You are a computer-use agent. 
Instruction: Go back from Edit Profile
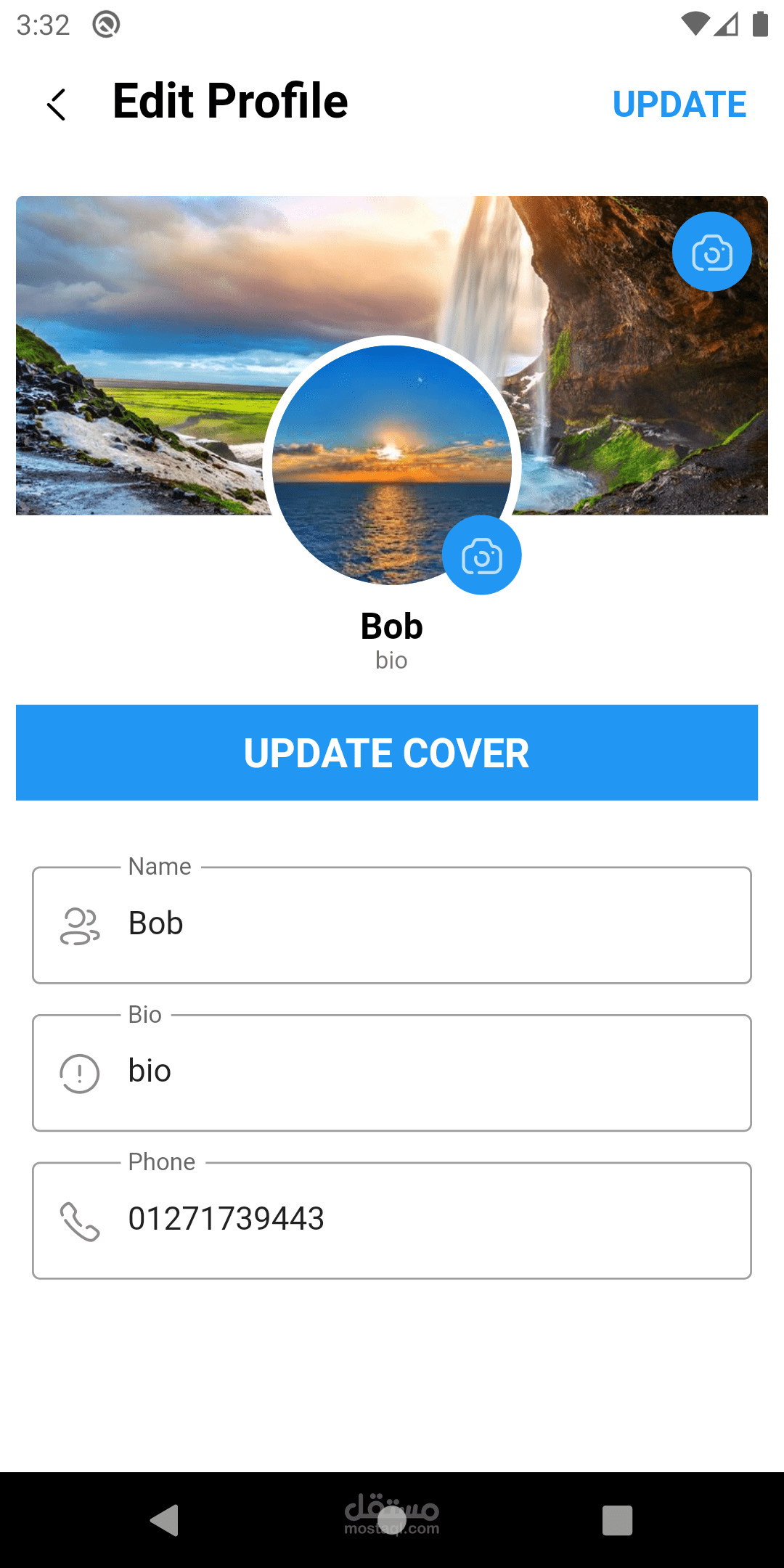[x=57, y=104]
